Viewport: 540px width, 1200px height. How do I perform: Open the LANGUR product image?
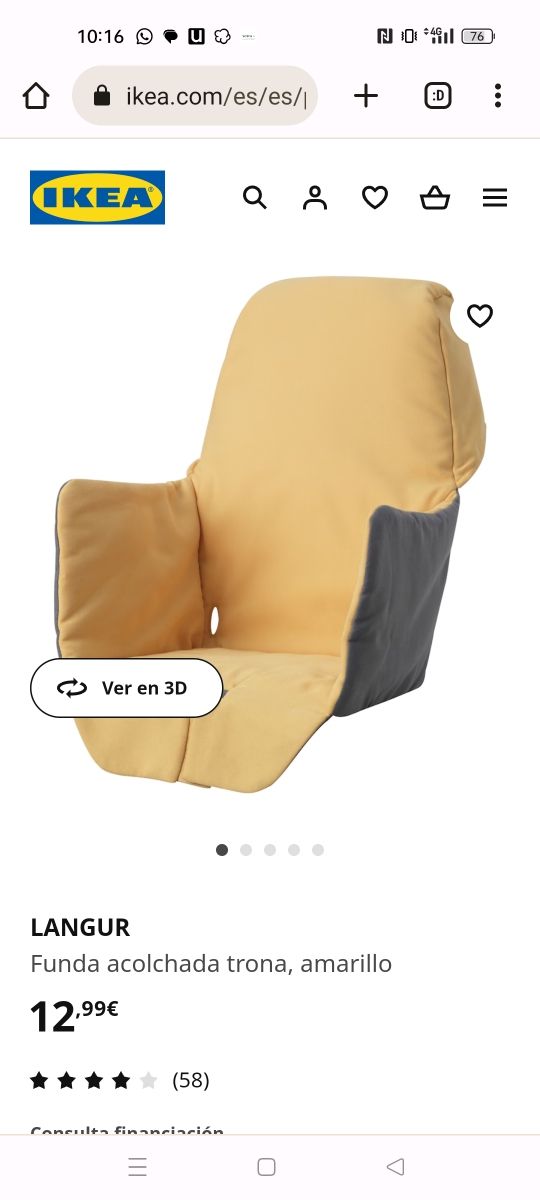pyautogui.click(x=270, y=535)
